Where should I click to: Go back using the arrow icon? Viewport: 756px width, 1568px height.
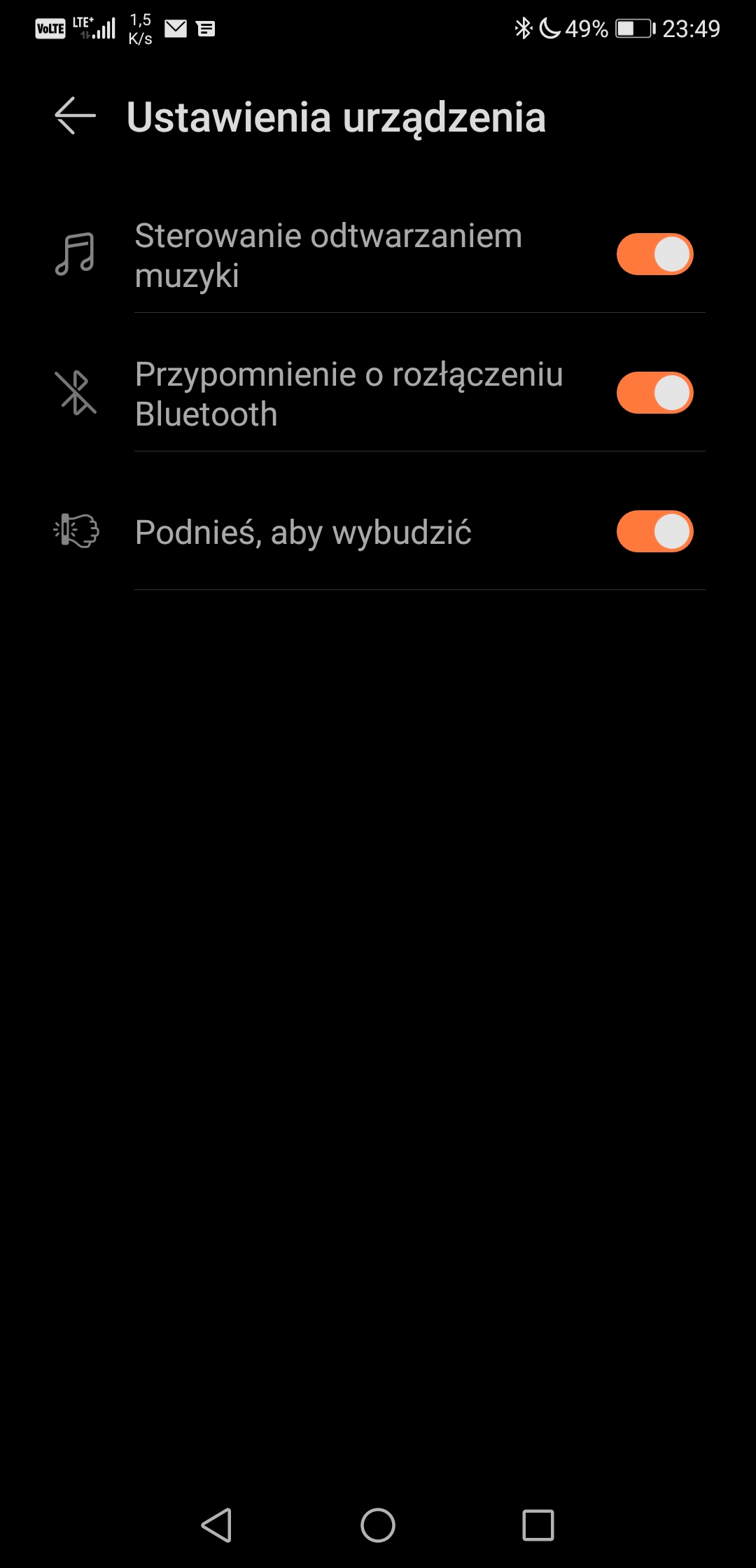point(76,115)
